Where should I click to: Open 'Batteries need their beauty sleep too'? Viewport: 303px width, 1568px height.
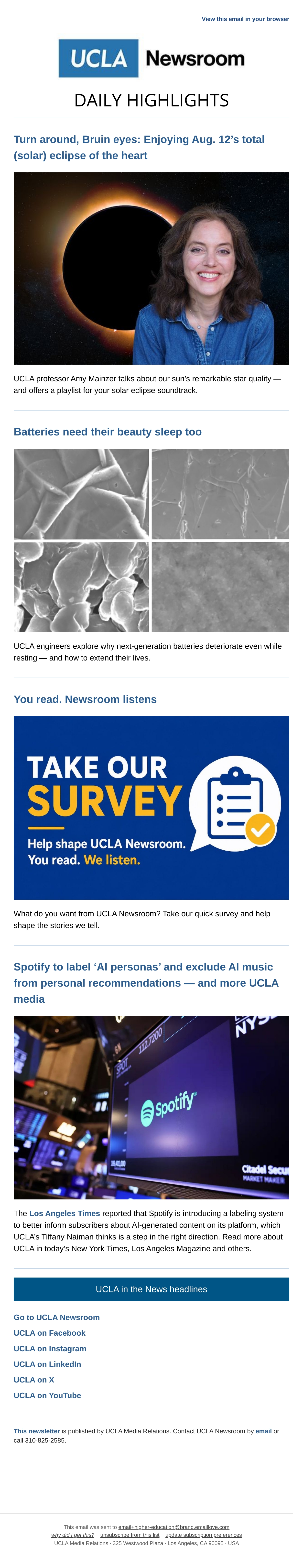[x=107, y=432]
